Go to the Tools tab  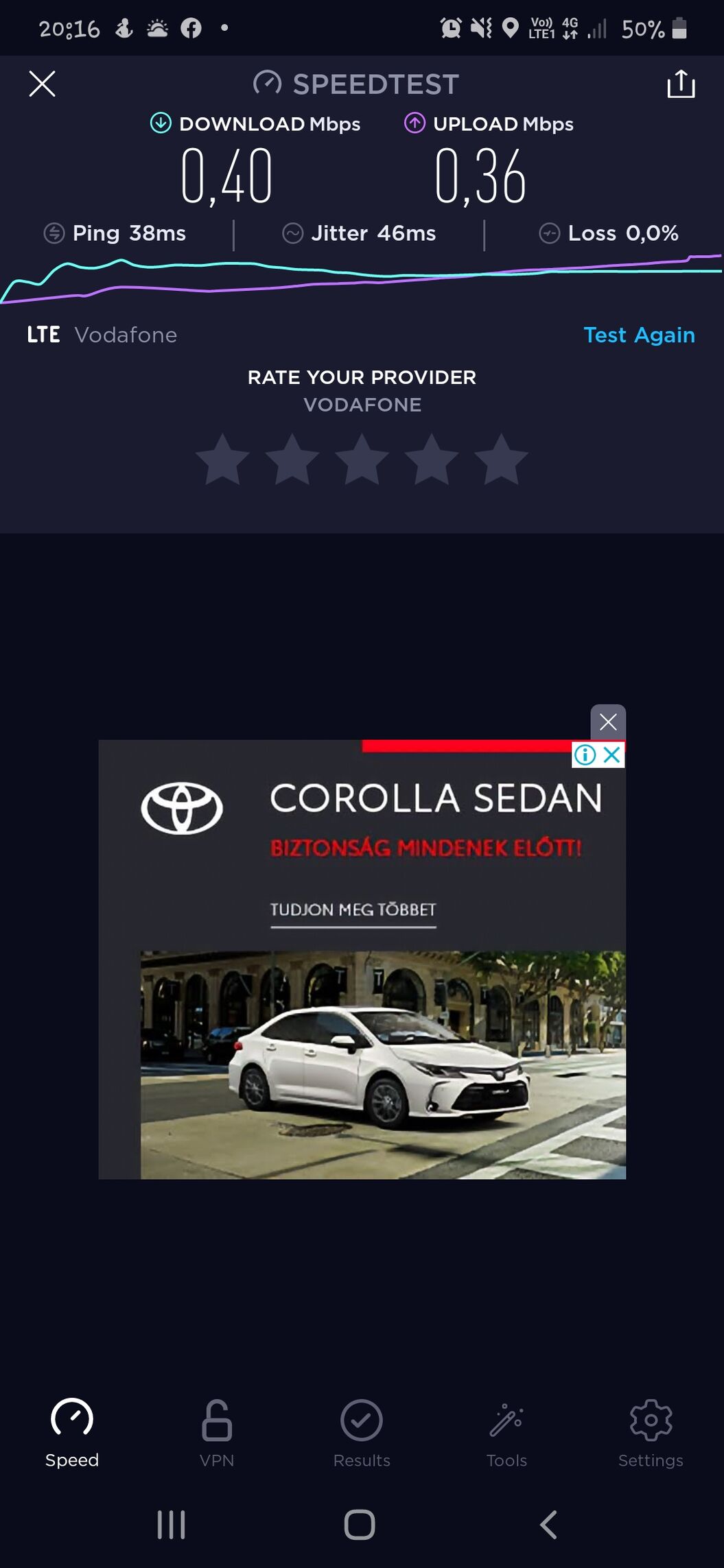(506, 1433)
